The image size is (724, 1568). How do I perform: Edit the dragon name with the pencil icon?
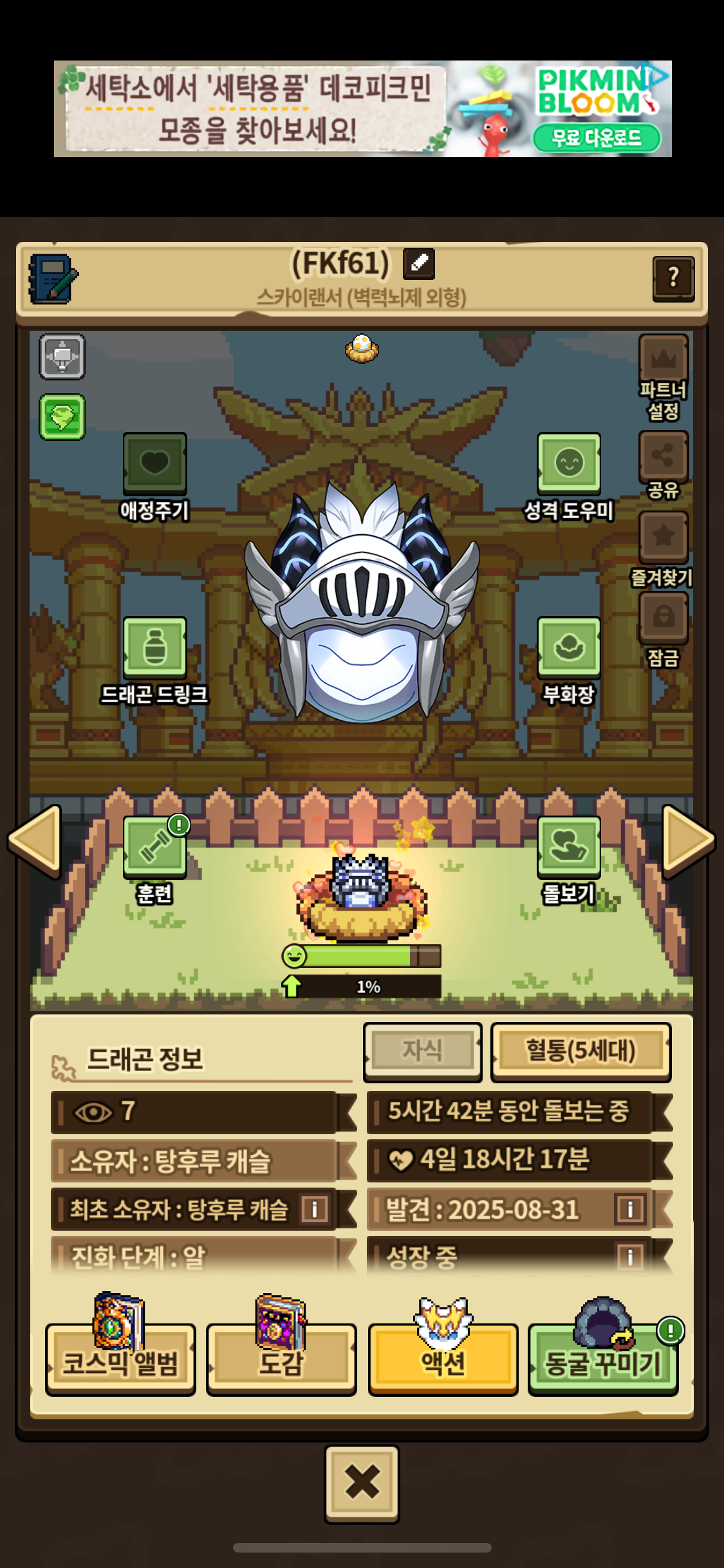[x=418, y=263]
